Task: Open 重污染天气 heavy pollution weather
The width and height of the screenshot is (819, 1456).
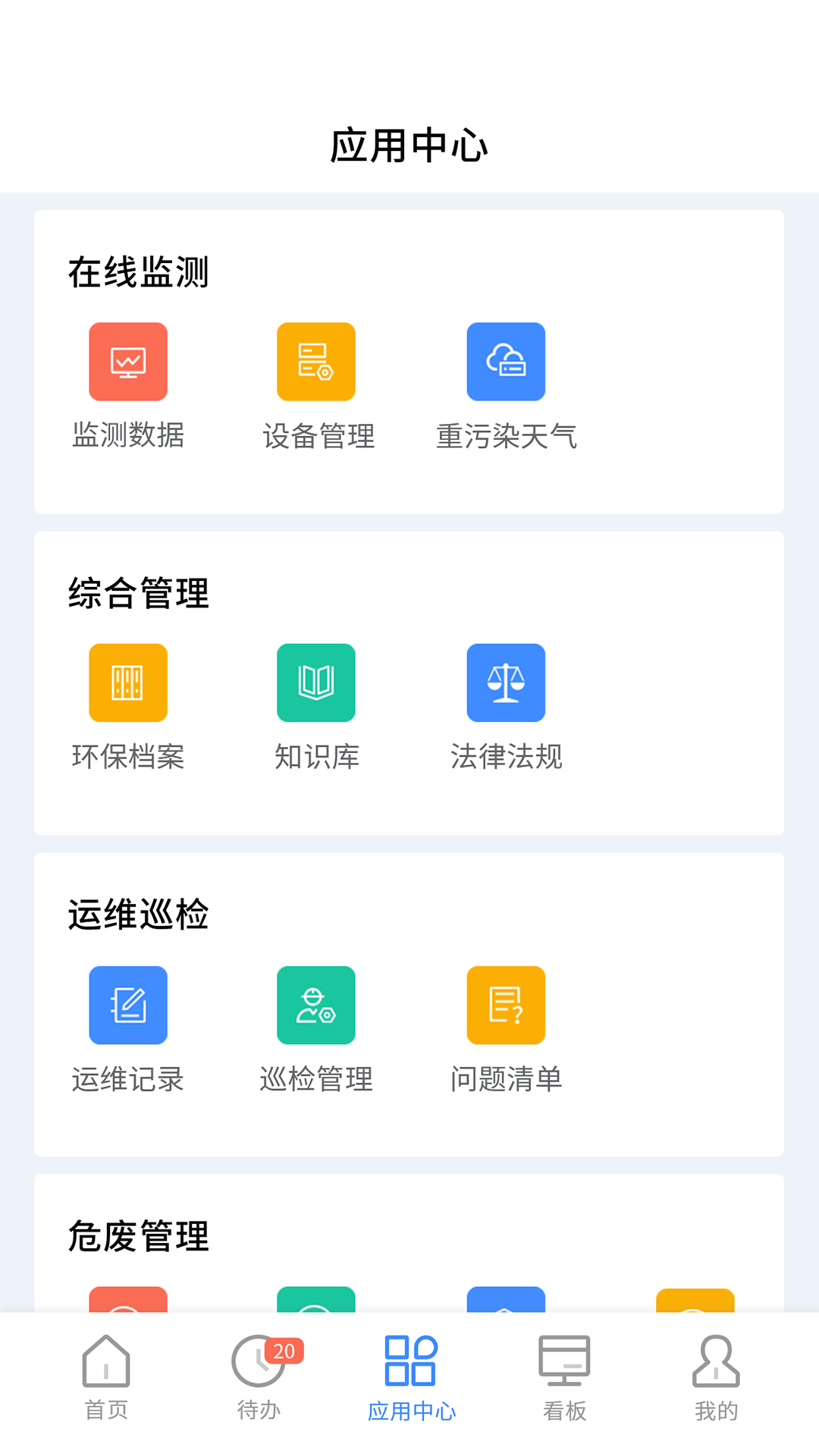Action: click(x=506, y=362)
